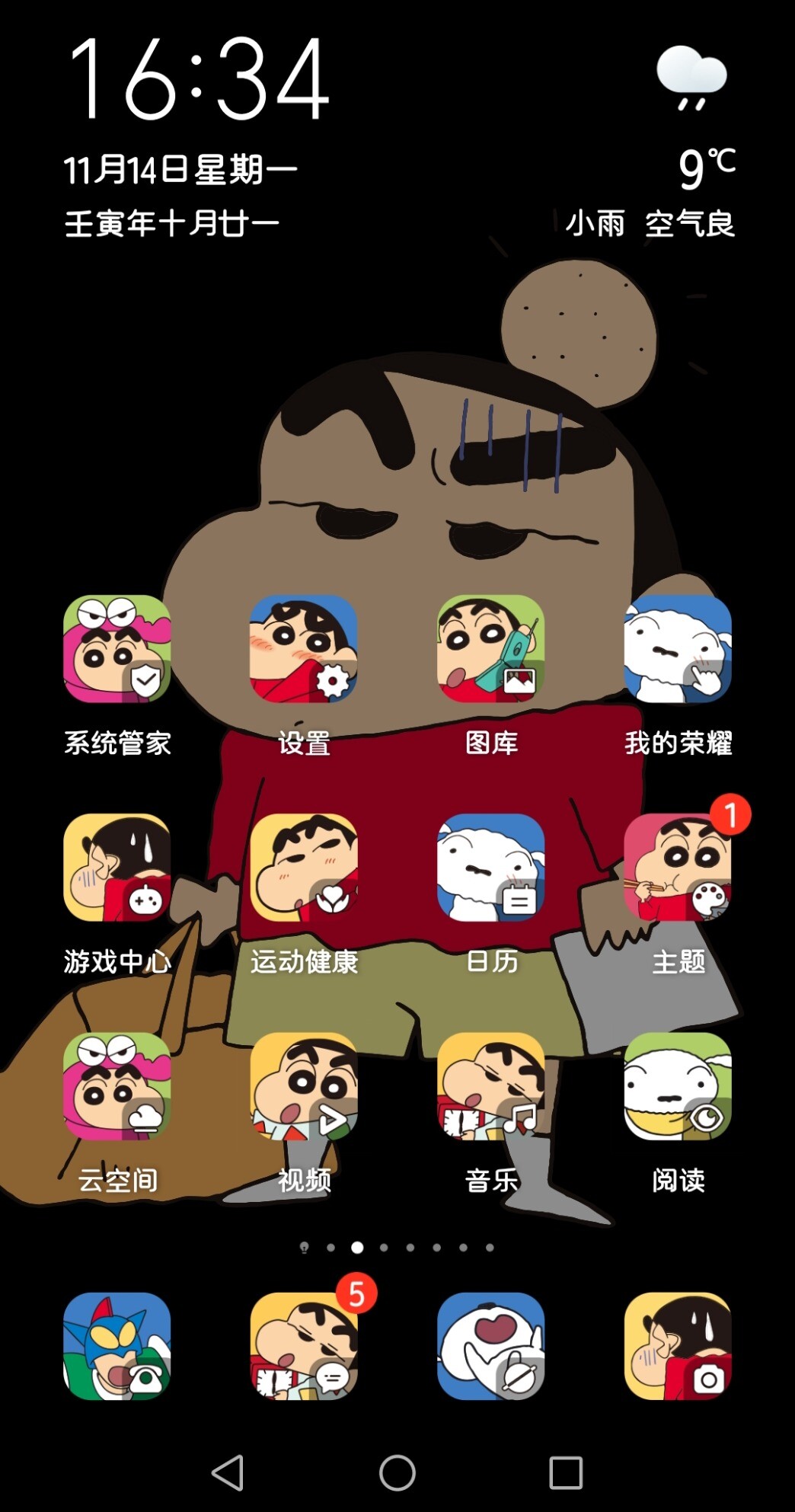This screenshot has width=795, height=1512.
Task: Launch the 图库 gallery app
Action: [490, 649]
